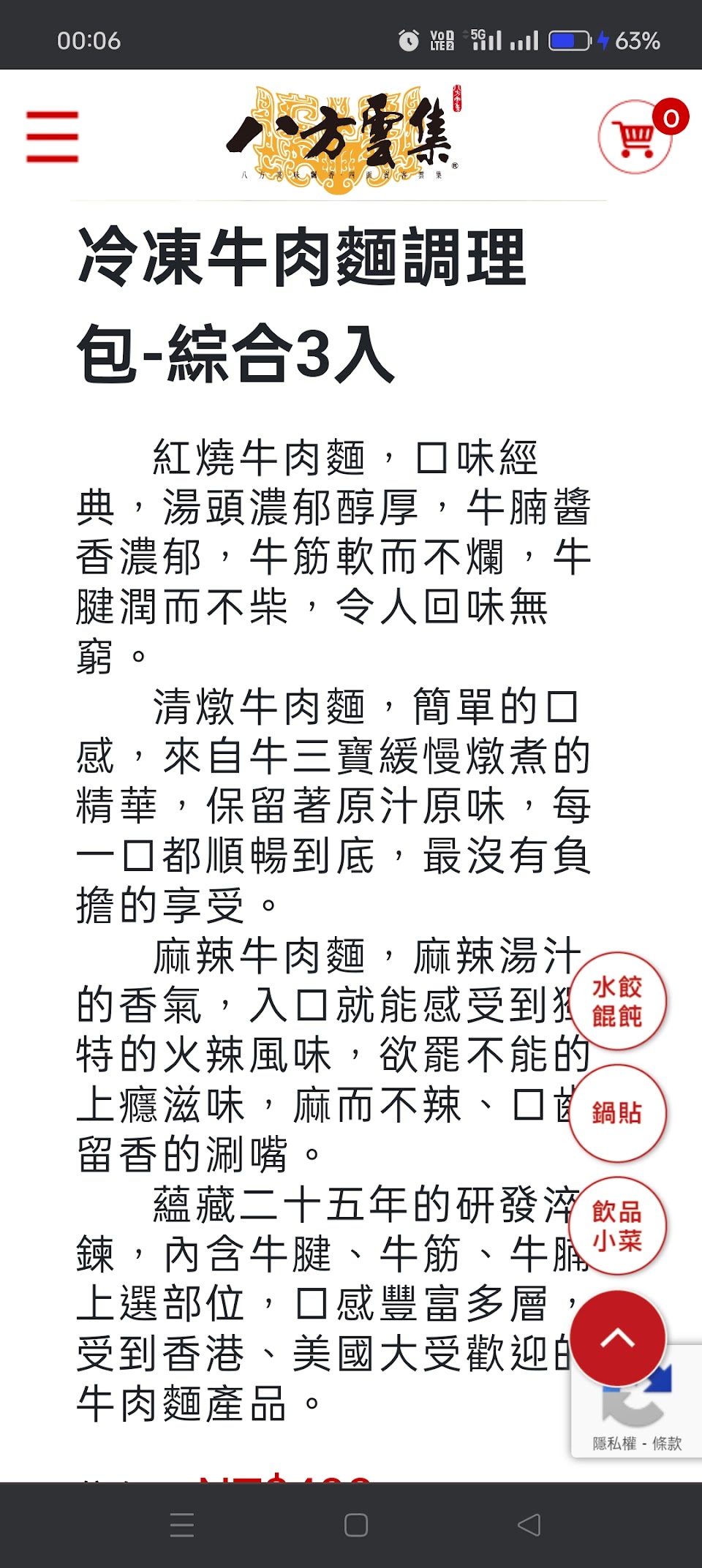Open the reCAPTCHA 隱私權 link
The width and height of the screenshot is (702, 1568).
tap(614, 1443)
